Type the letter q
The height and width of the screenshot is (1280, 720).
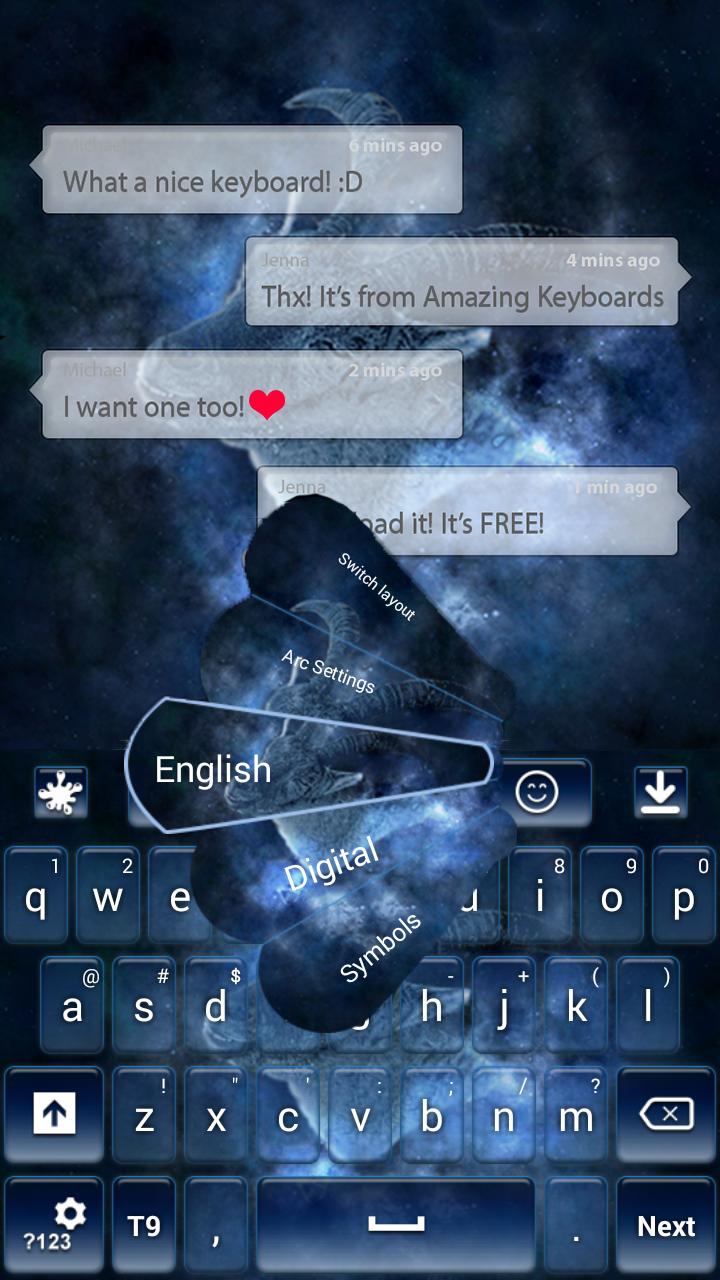pos(37,897)
